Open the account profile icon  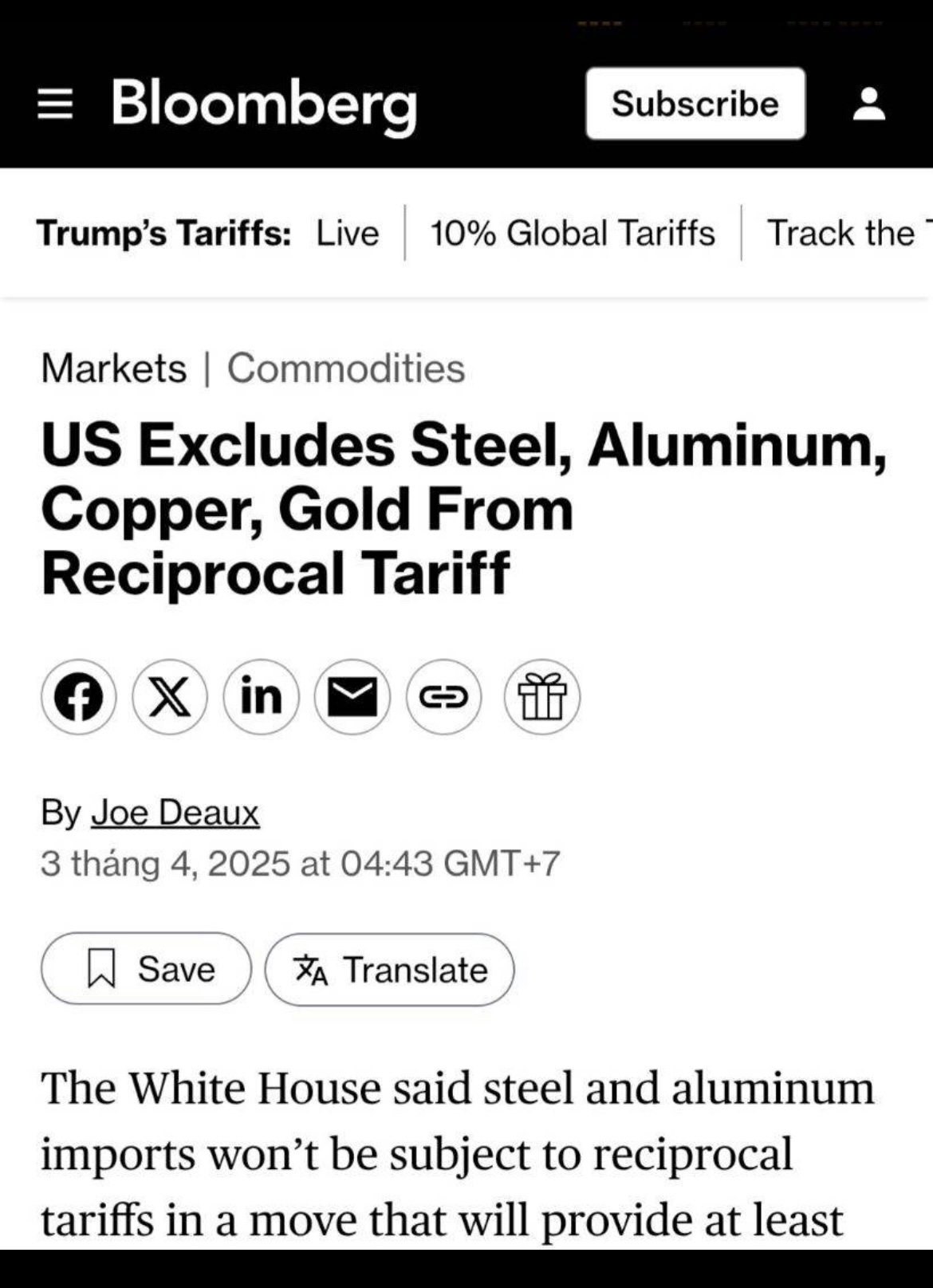coord(868,104)
